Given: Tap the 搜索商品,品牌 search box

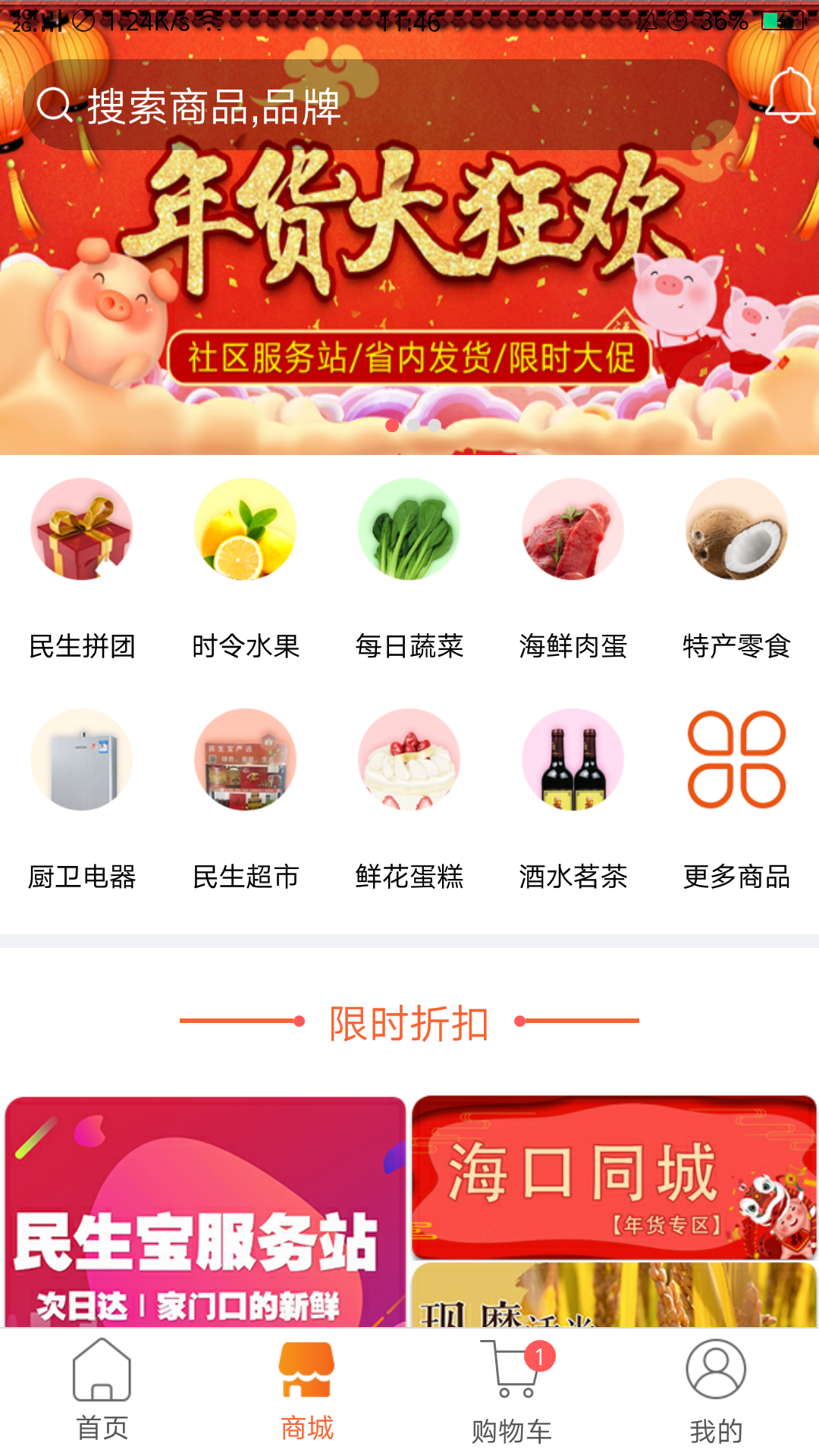Looking at the screenshot, I should (x=379, y=105).
